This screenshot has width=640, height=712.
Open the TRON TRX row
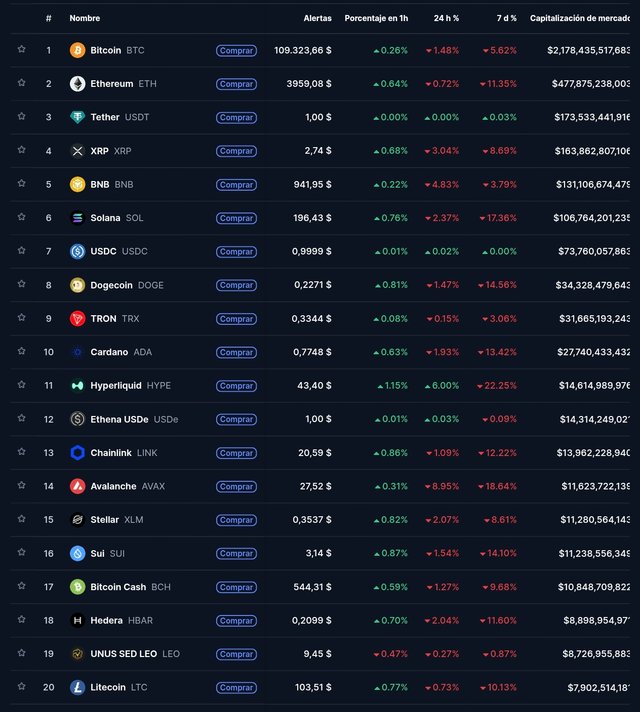tap(103, 319)
